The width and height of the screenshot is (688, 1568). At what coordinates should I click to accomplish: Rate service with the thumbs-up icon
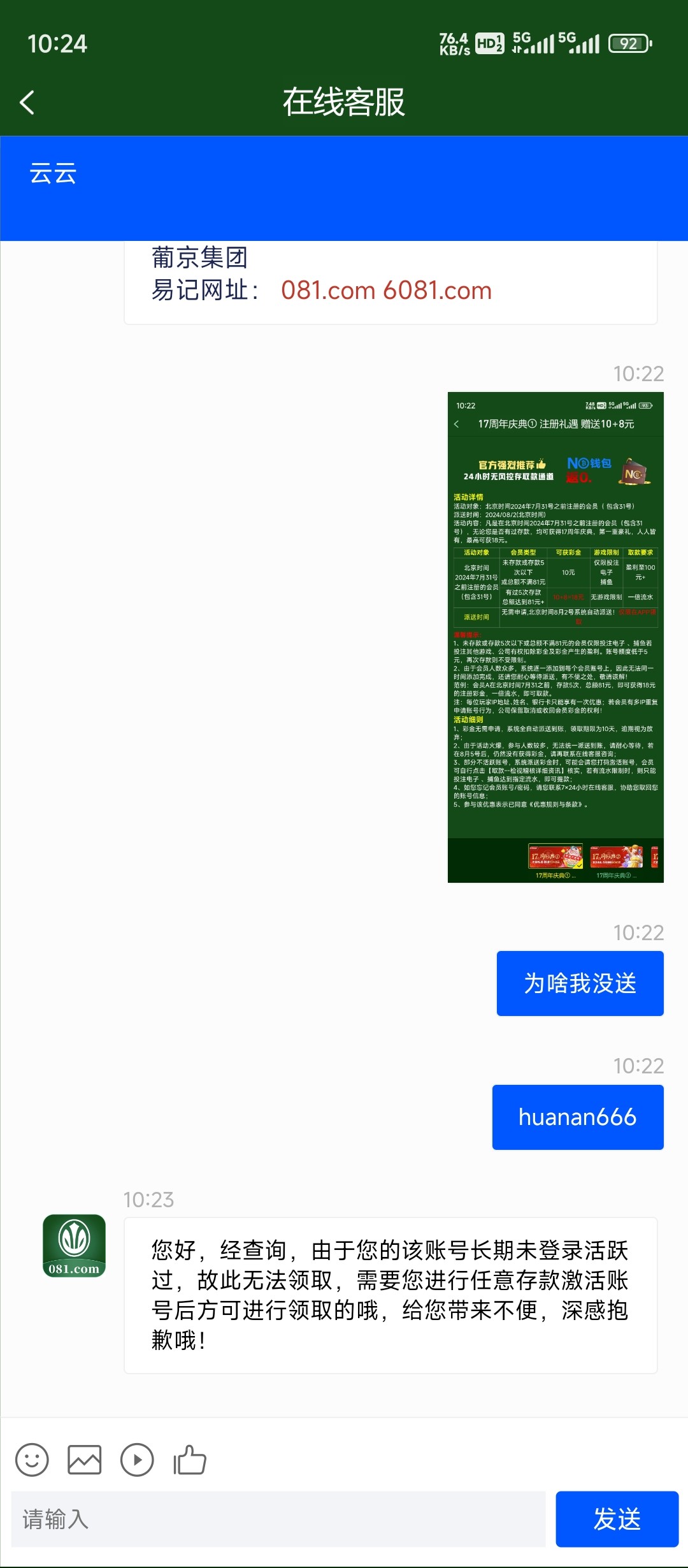click(190, 1459)
